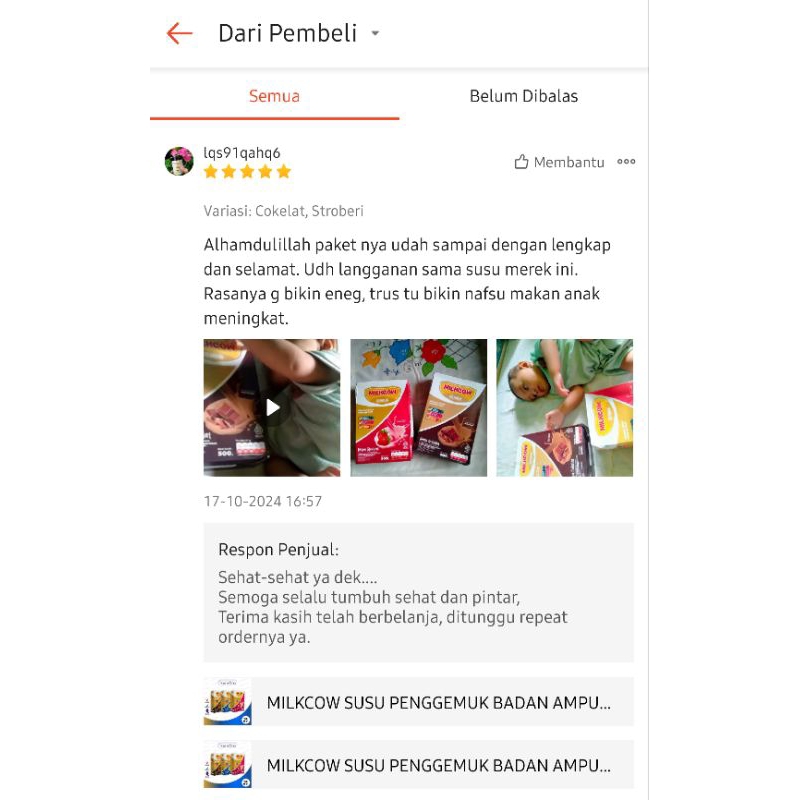The width and height of the screenshot is (800, 800).
Task: Play the review video
Action: (x=272, y=407)
